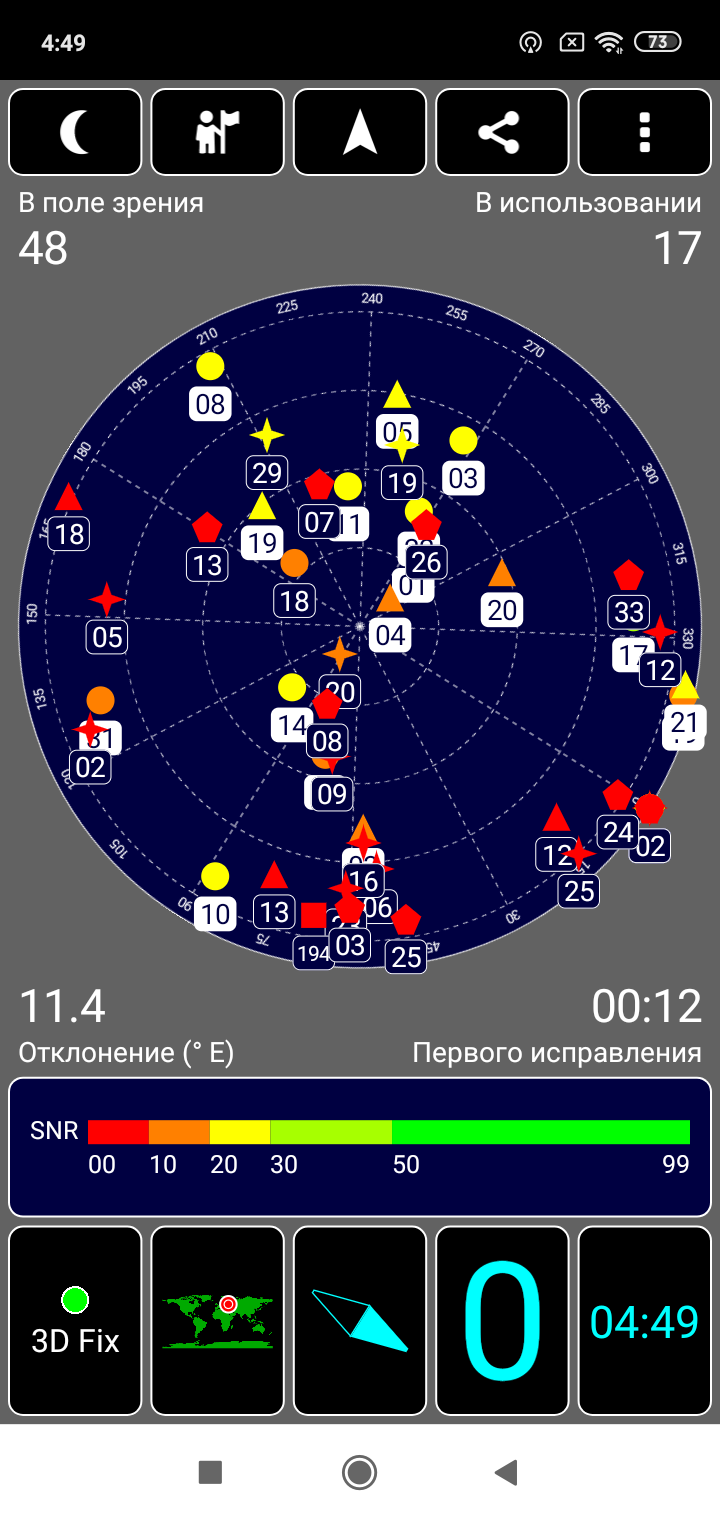Go back with the system back button

point(507,1472)
